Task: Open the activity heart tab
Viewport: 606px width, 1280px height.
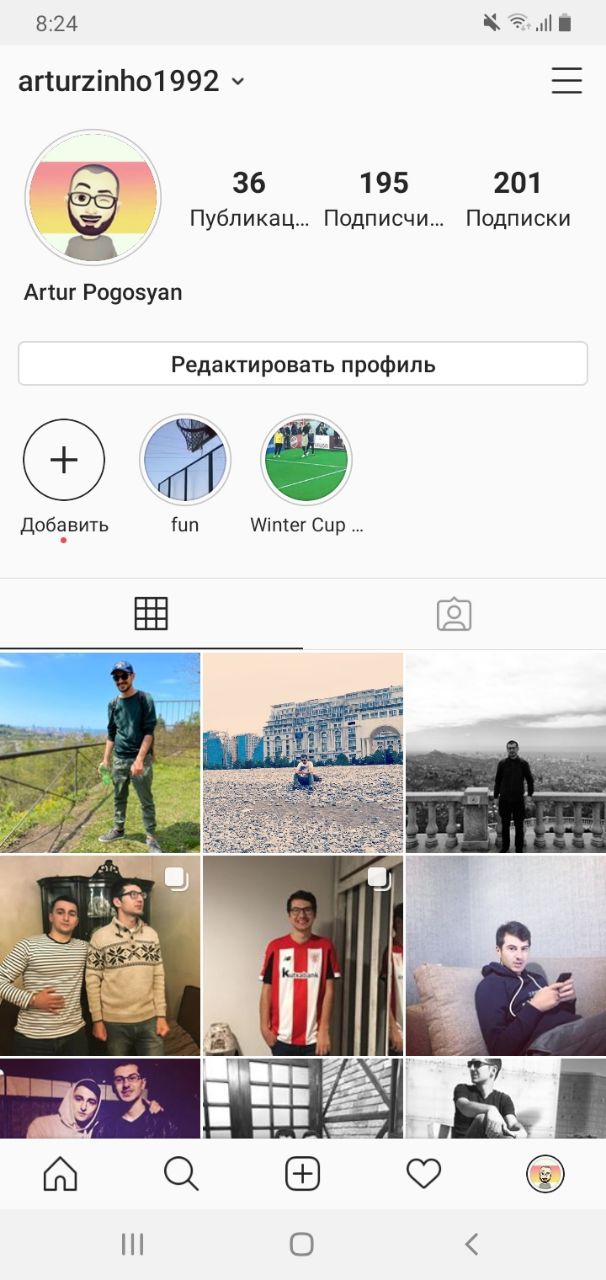Action: (423, 1174)
